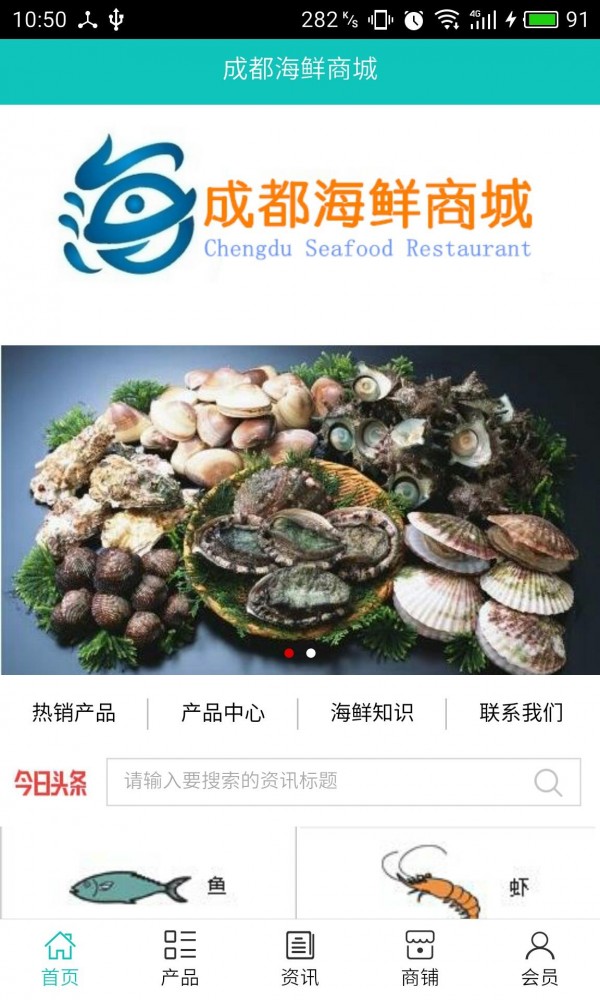Screen dimensions: 600x1000
Task: Open the 资讯 tab
Action: pos(300,958)
